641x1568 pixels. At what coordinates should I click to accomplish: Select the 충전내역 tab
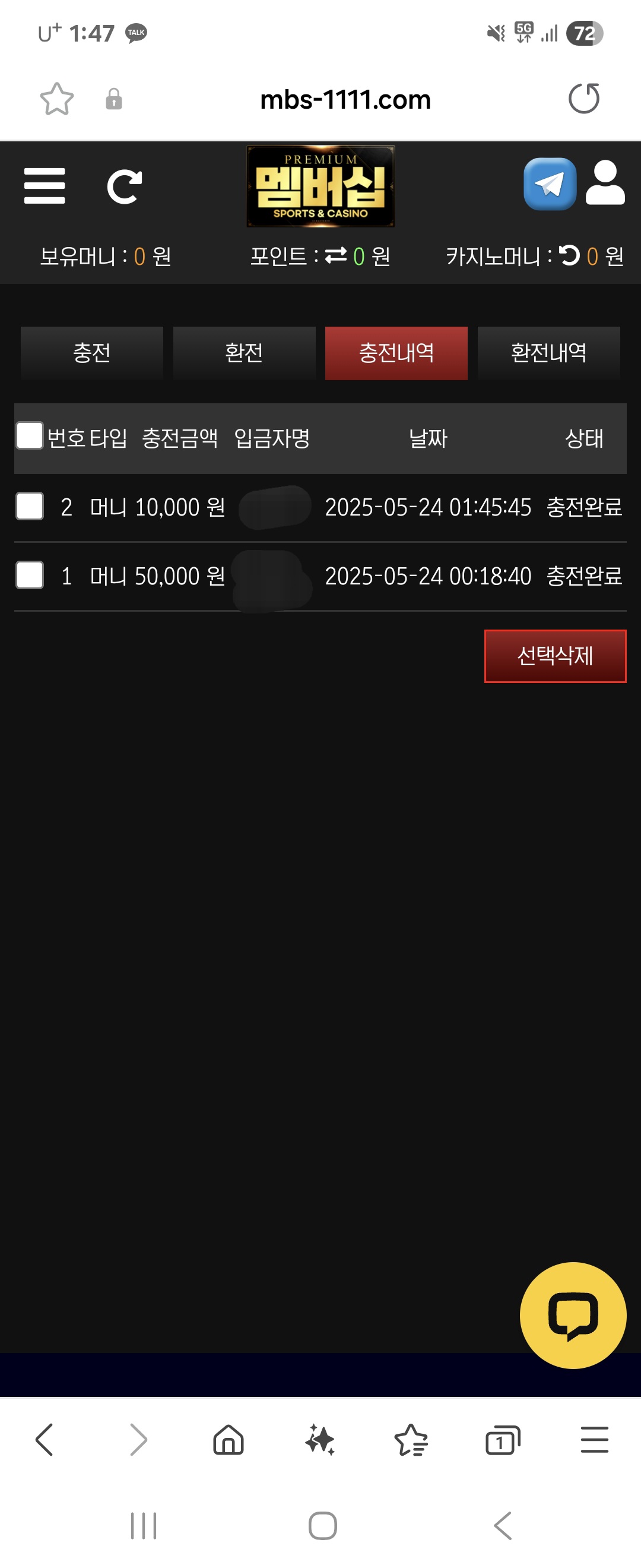point(396,353)
